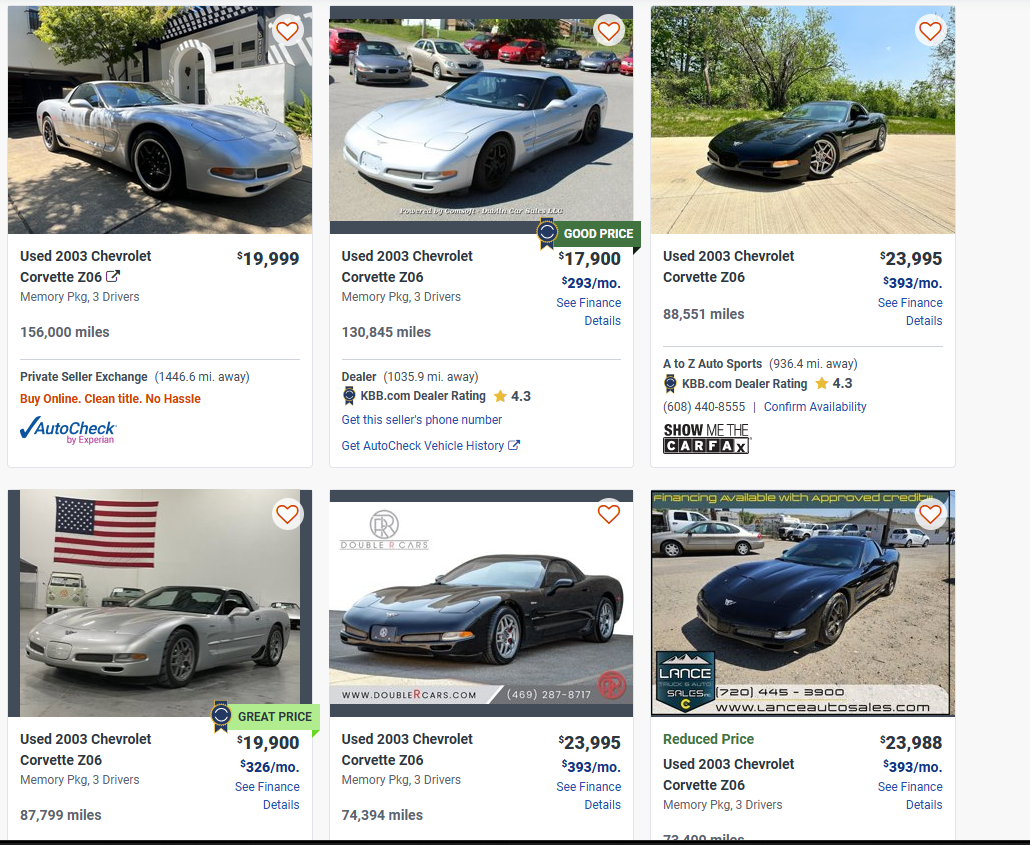
Task: Open finance details for Reduced Price Corvette
Action: point(909,795)
